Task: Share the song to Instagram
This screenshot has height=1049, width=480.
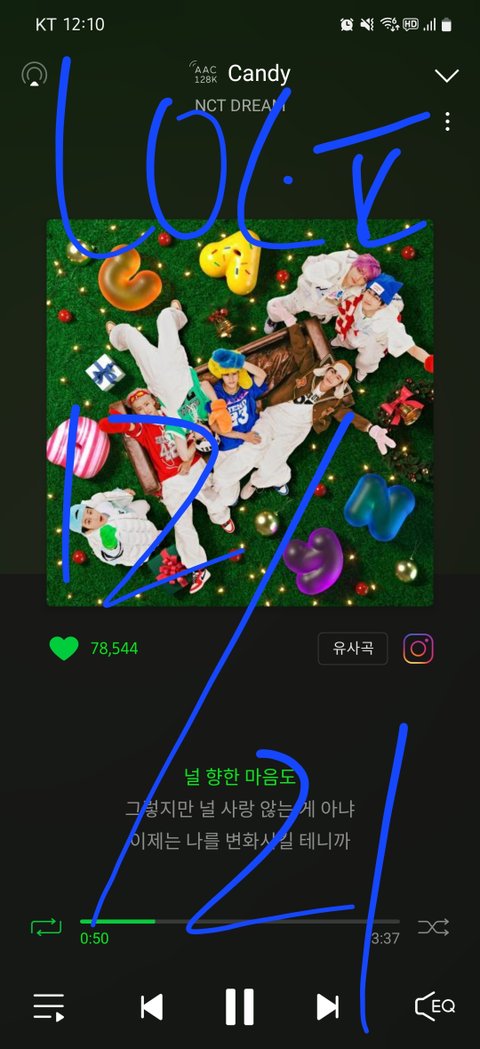Action: pyautogui.click(x=418, y=648)
